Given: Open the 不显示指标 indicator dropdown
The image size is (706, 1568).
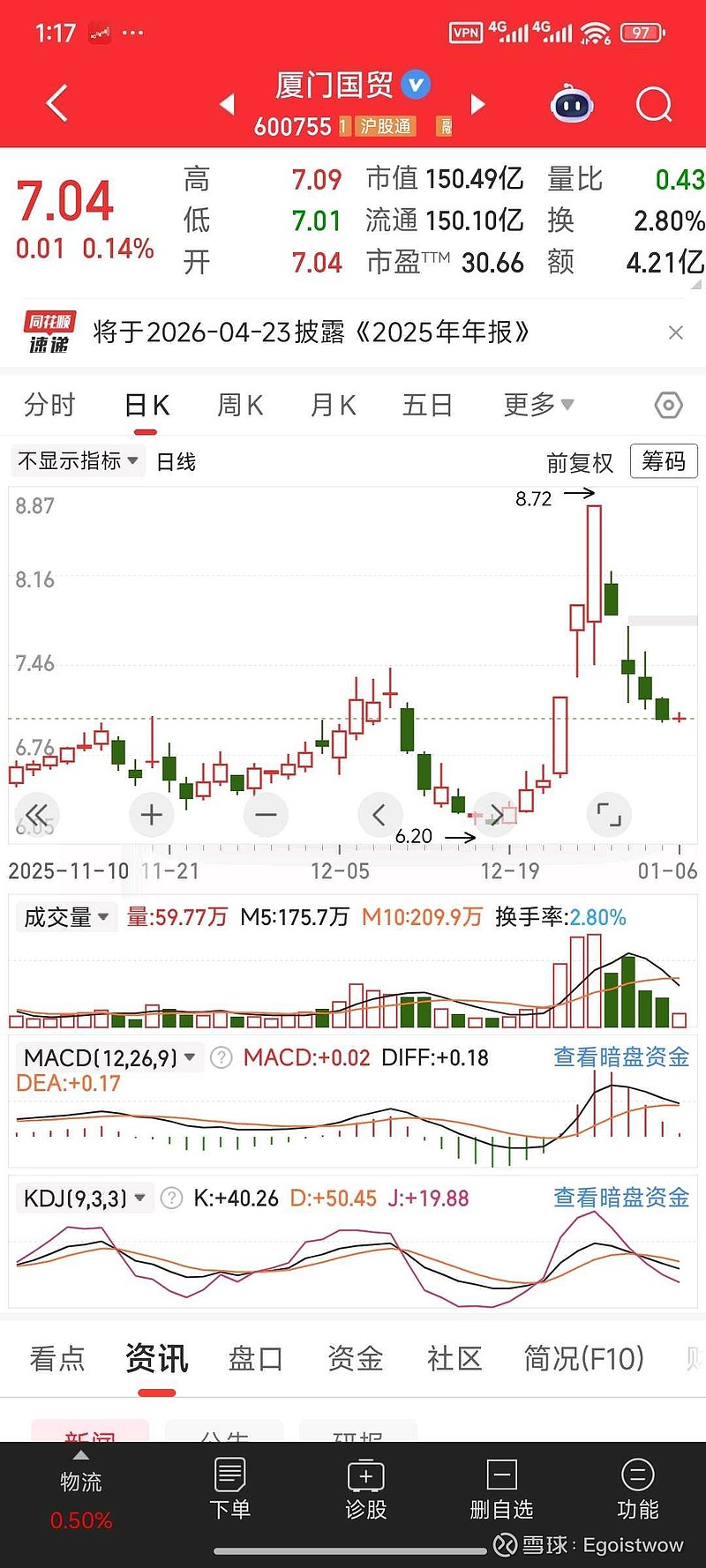Looking at the screenshot, I should click(x=76, y=461).
